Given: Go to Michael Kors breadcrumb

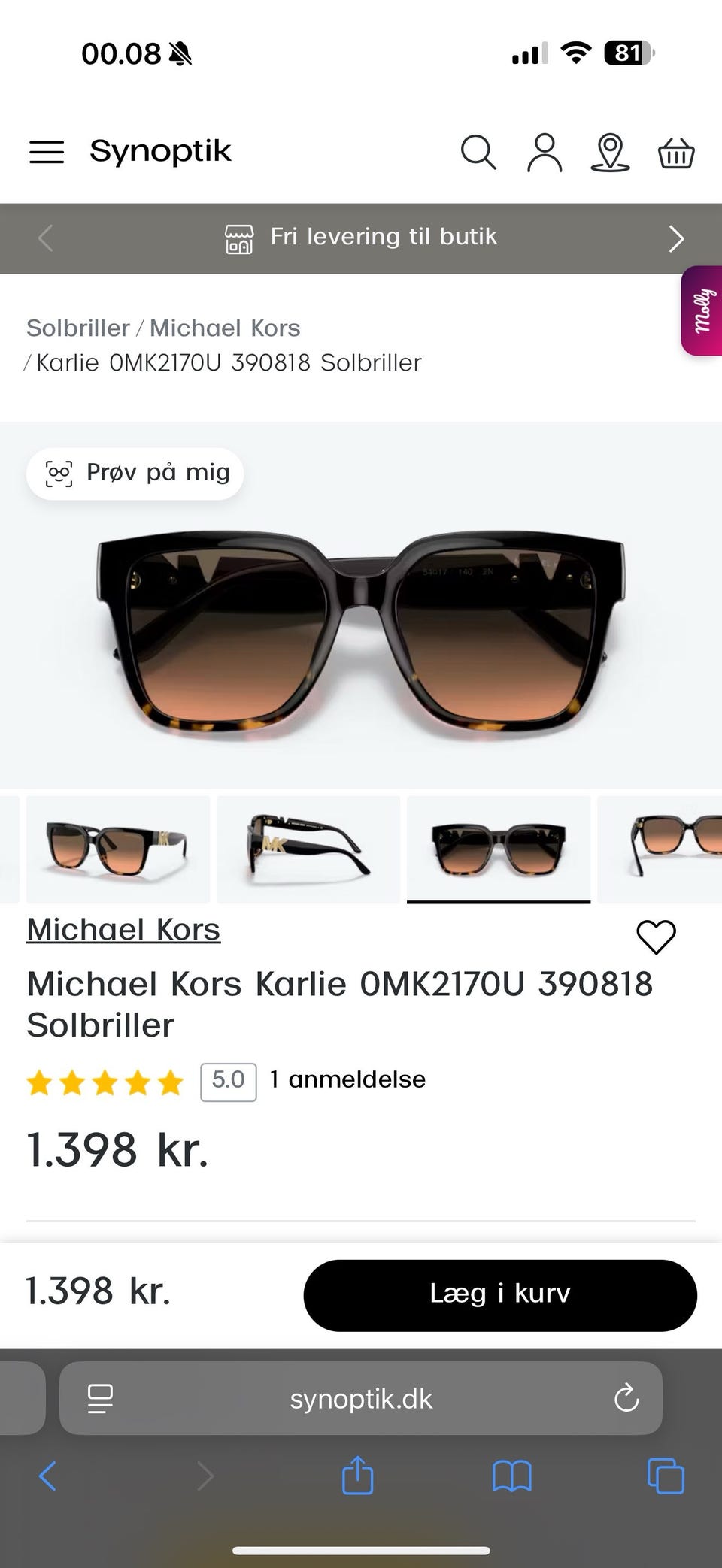Looking at the screenshot, I should [225, 328].
